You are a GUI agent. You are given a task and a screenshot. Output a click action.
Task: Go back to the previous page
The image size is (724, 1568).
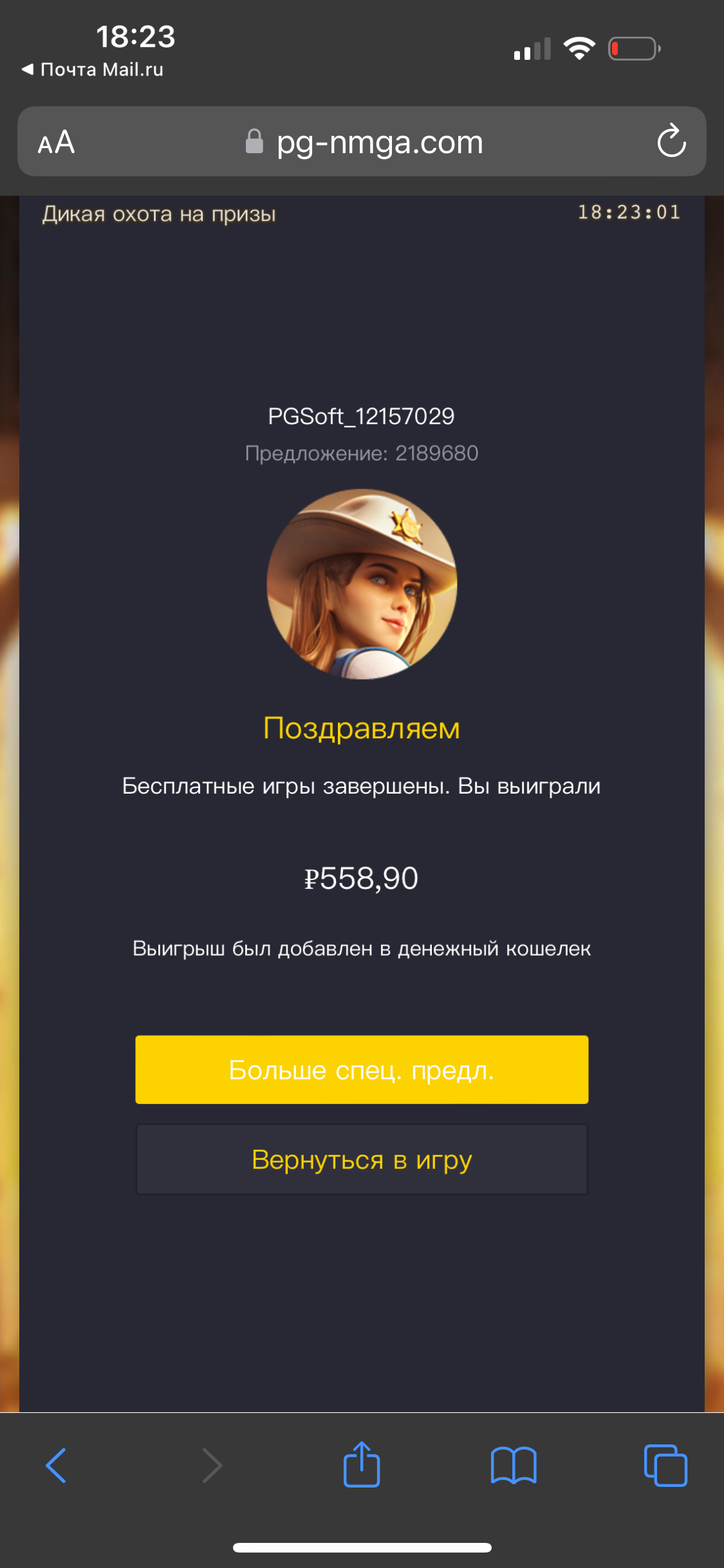pos(57,1466)
